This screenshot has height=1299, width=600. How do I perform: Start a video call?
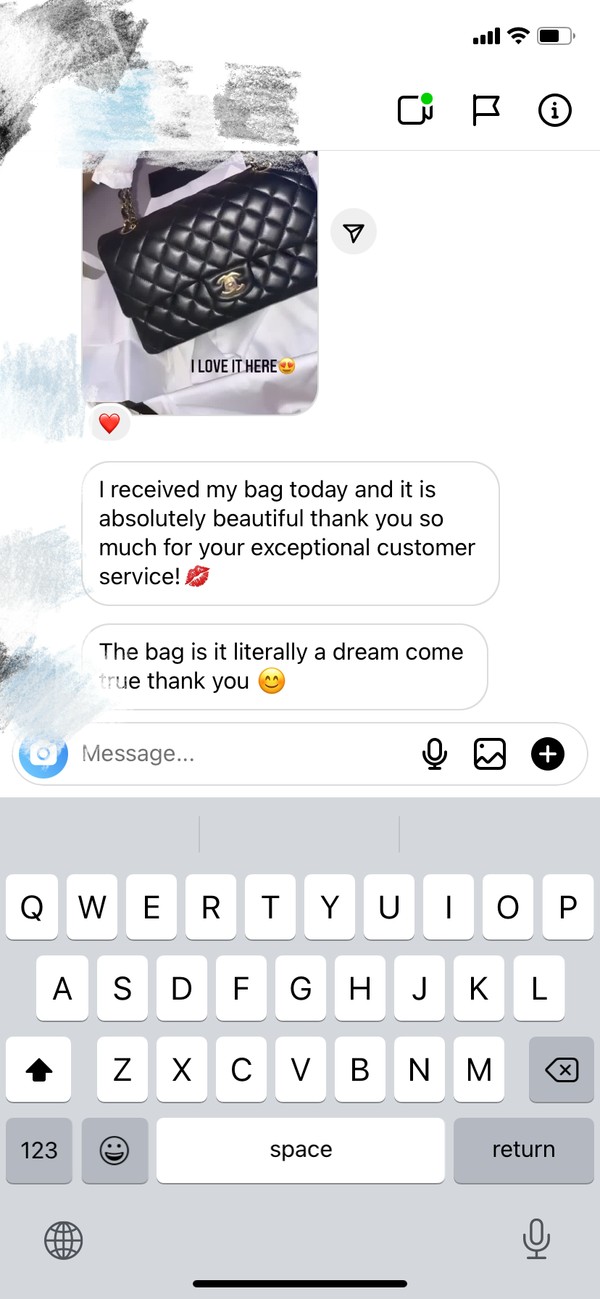click(x=415, y=110)
